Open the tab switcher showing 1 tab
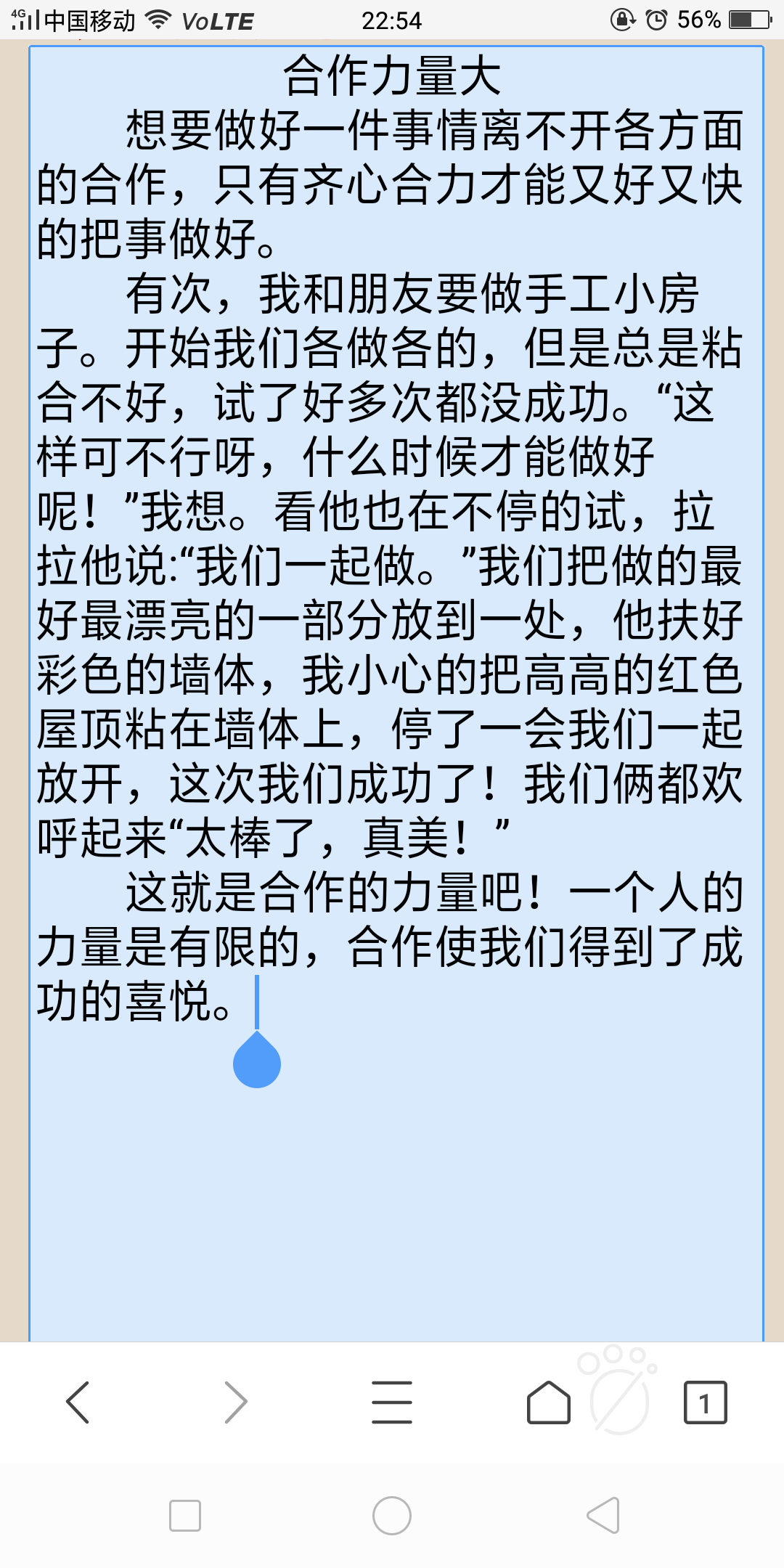Viewport: 784px width, 1568px height. (705, 1402)
